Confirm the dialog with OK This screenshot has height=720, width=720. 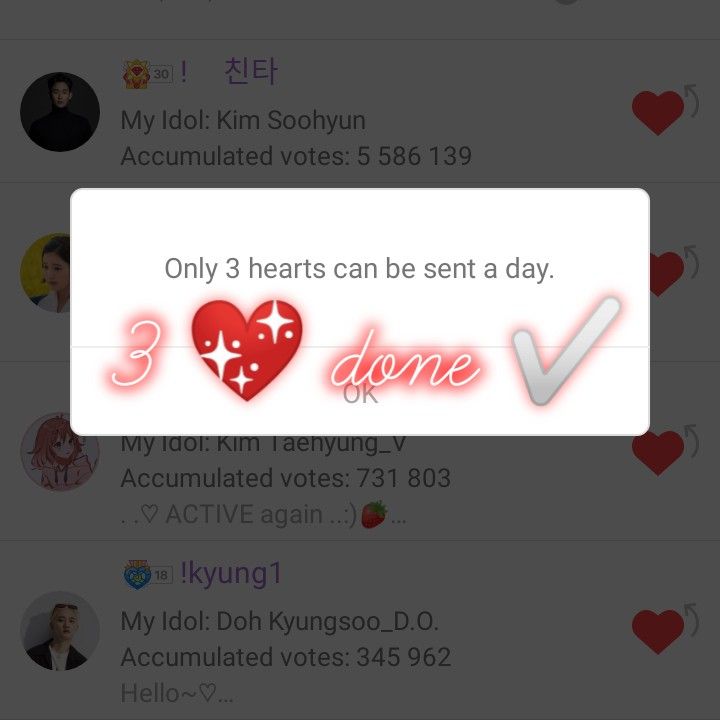point(360,394)
